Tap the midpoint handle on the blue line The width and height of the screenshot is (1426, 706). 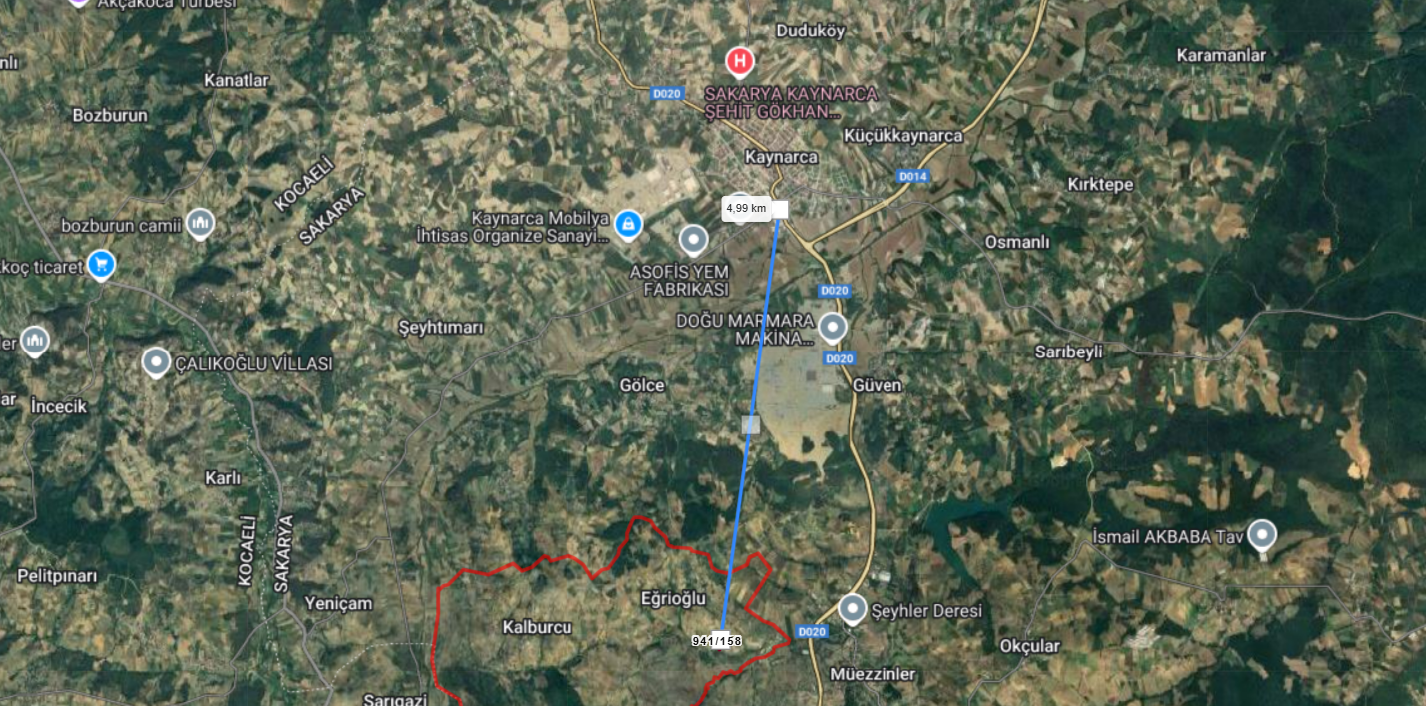point(751,425)
